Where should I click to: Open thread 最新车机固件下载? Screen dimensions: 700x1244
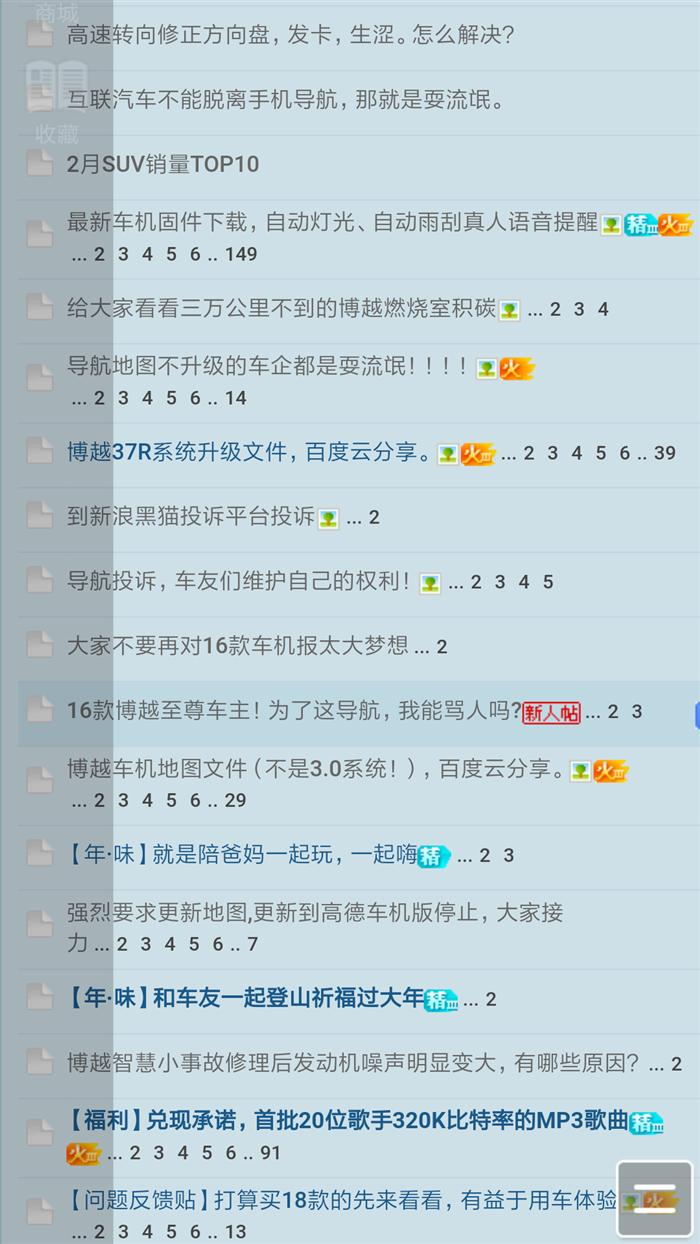coord(332,223)
